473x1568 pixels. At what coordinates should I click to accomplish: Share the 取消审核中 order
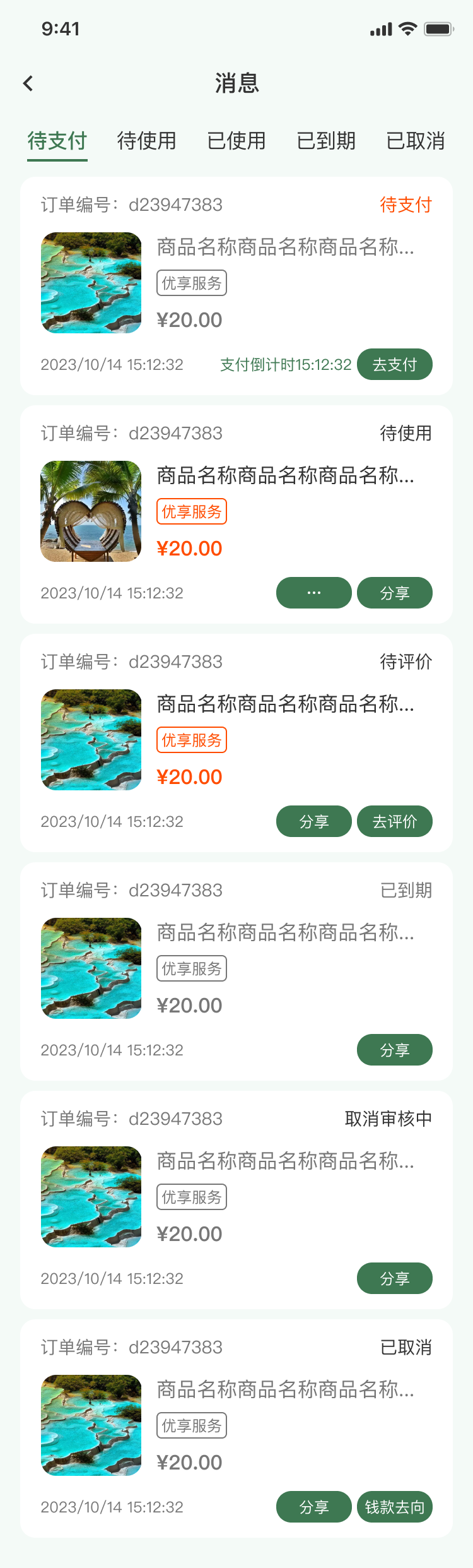[394, 1278]
